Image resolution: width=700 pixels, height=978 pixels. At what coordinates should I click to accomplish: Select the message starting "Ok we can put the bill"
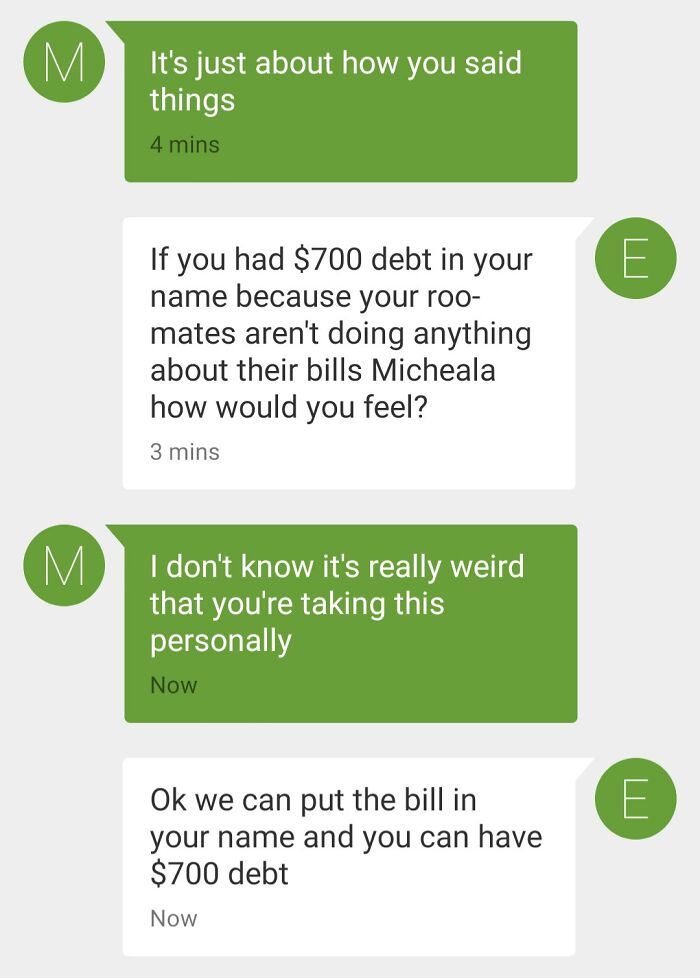tap(348, 855)
